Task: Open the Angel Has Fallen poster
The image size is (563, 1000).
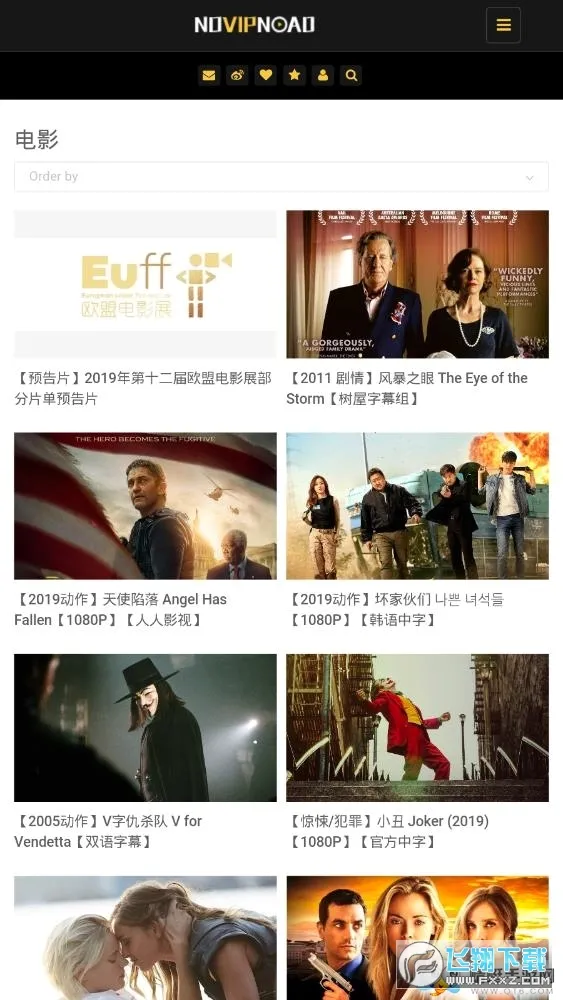Action: coord(145,506)
